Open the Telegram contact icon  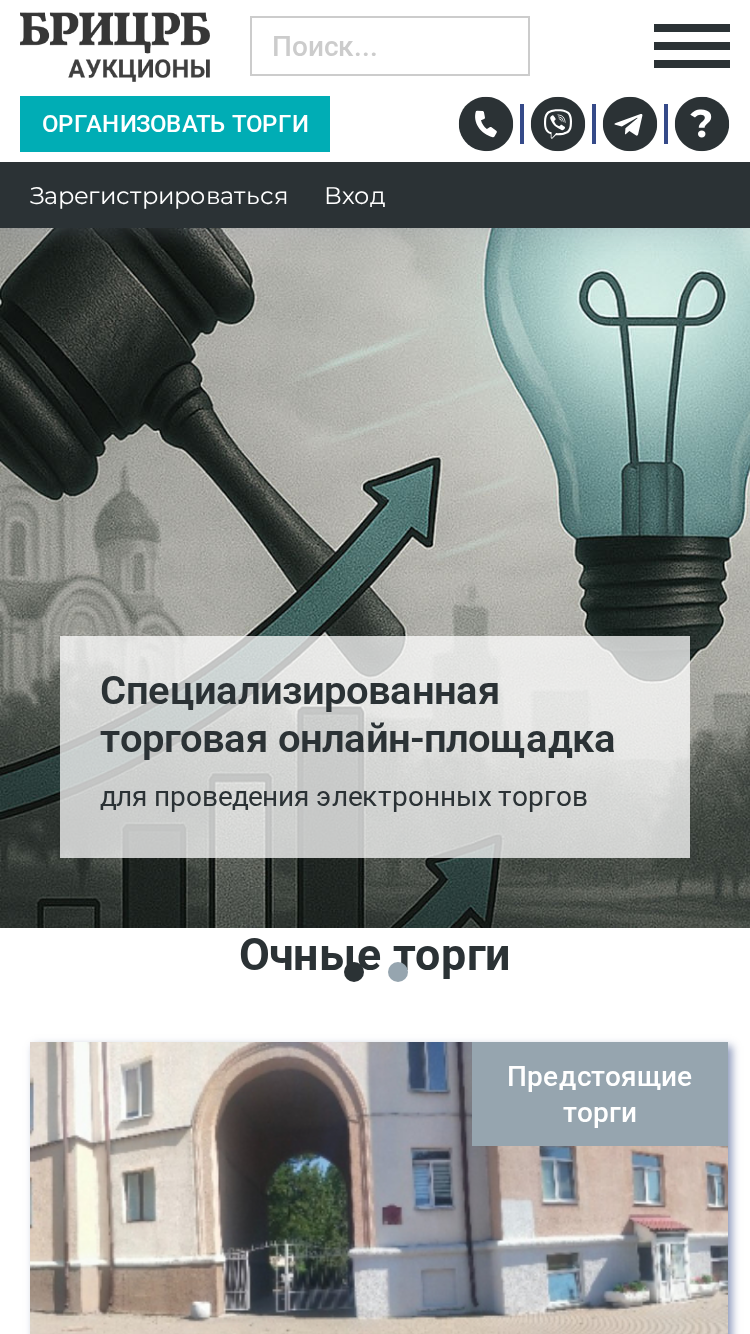coord(630,124)
